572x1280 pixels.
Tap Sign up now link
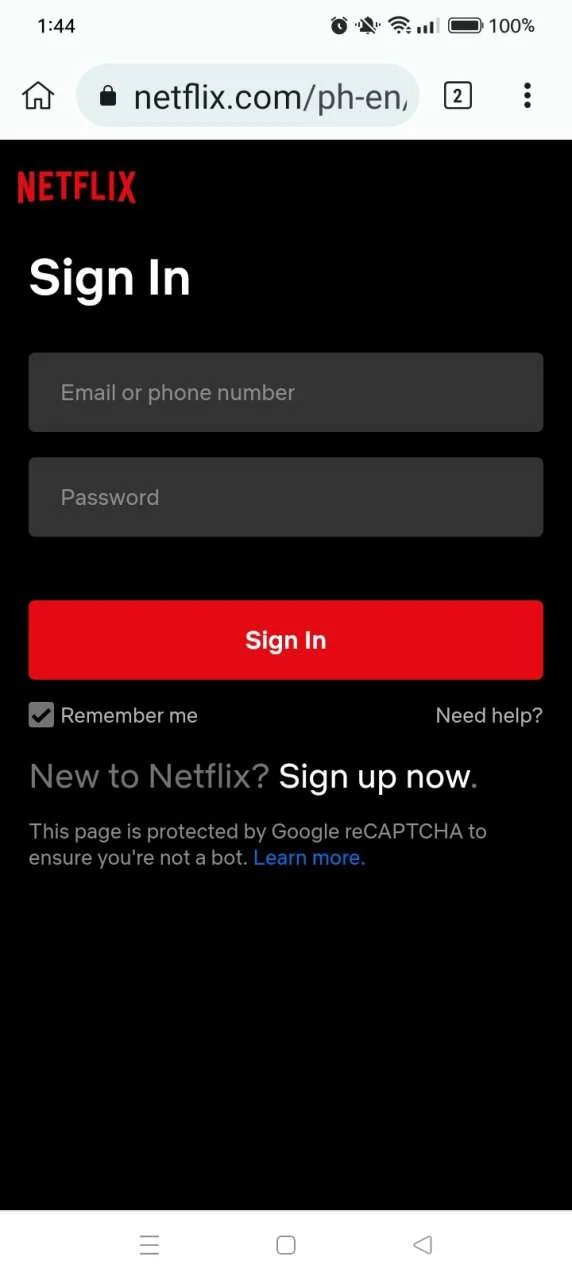coord(374,777)
